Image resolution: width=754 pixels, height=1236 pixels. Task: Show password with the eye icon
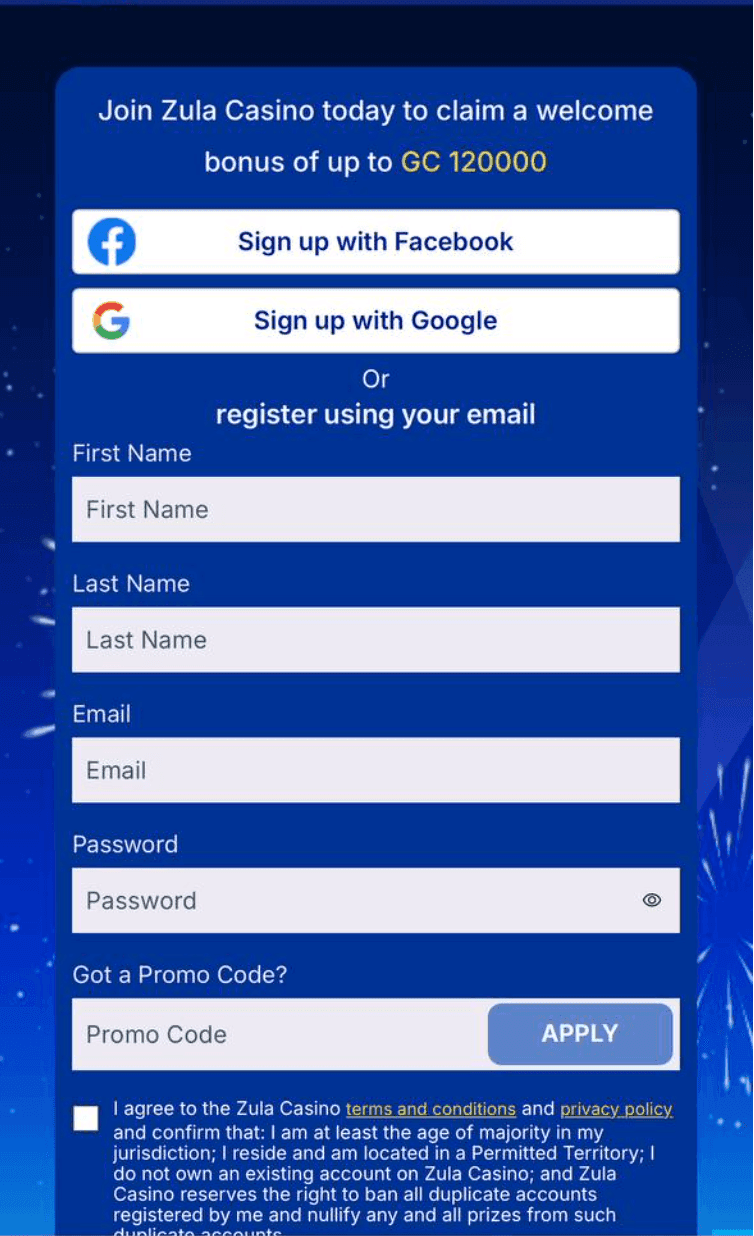click(652, 900)
